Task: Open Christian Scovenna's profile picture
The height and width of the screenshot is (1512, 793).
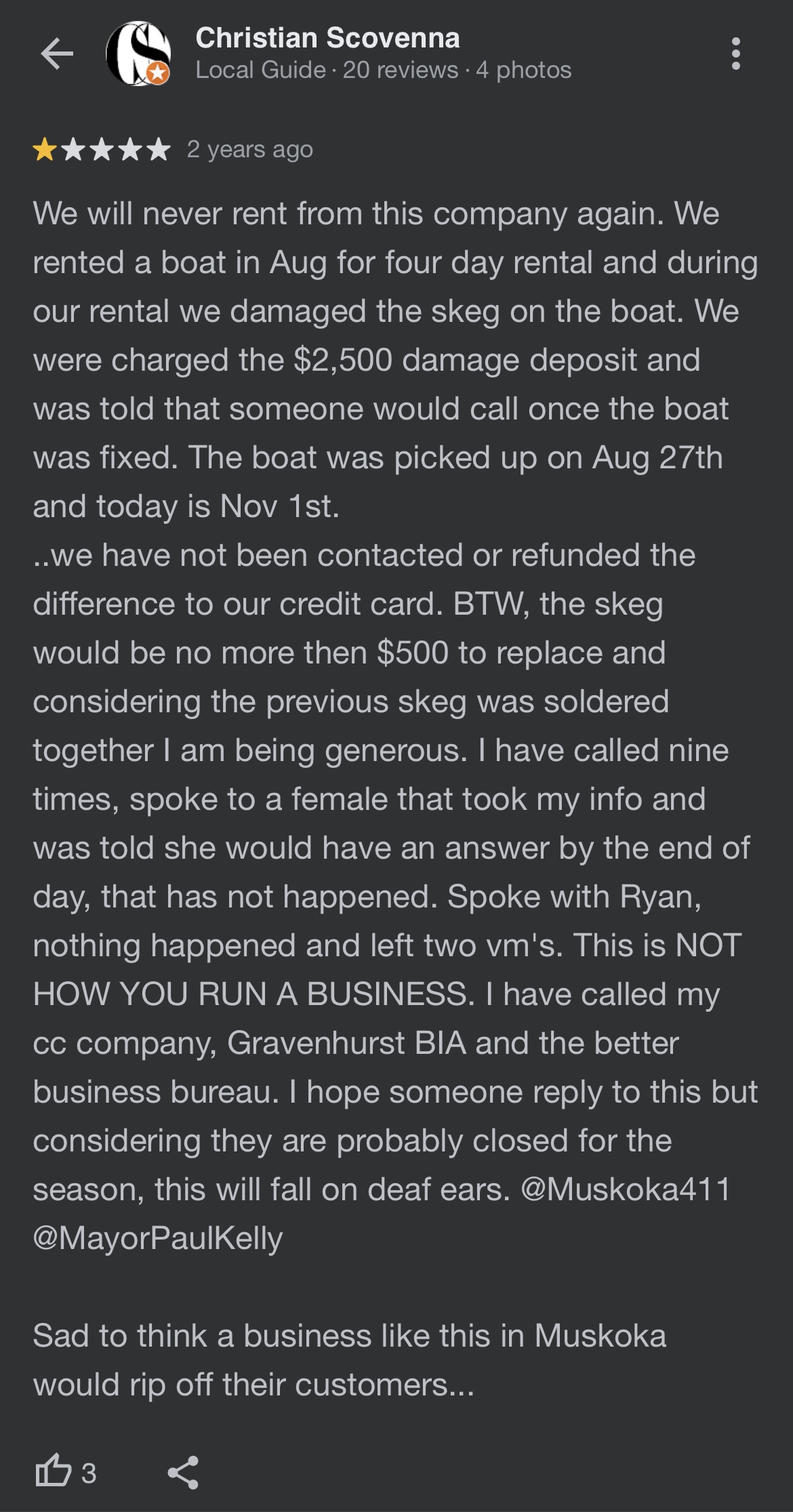Action: pyautogui.click(x=138, y=54)
